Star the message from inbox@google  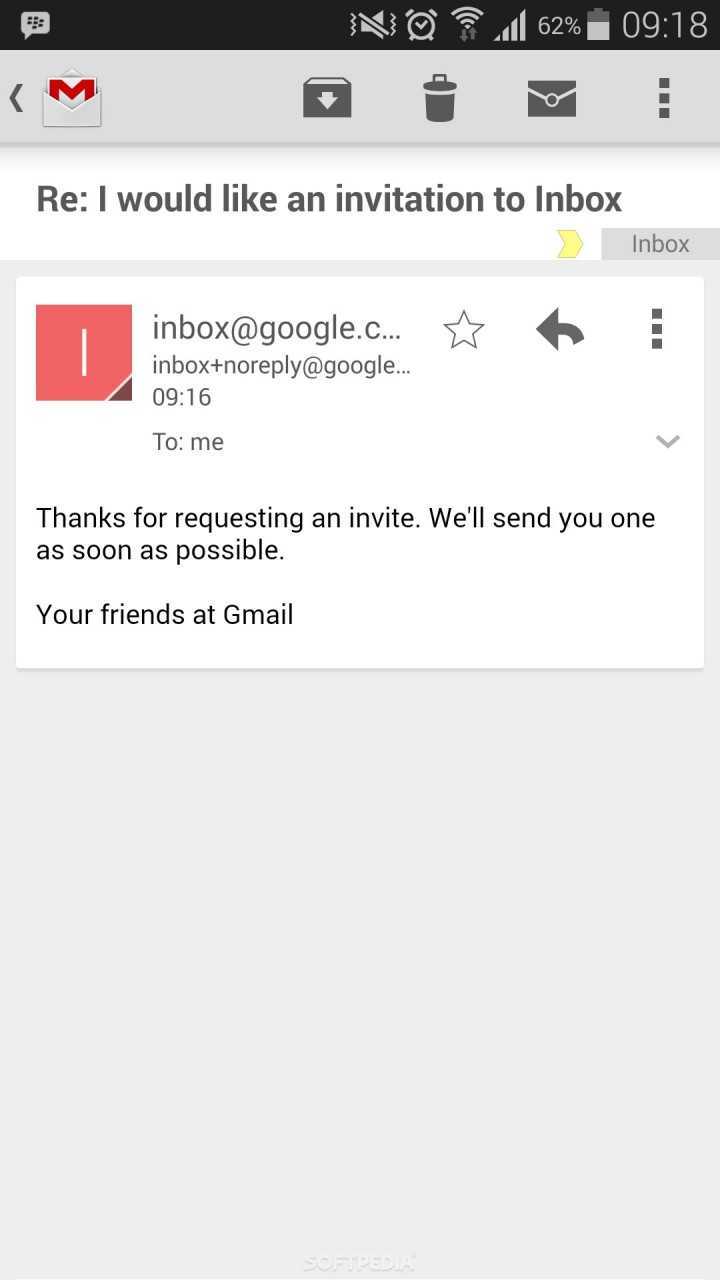(x=463, y=329)
